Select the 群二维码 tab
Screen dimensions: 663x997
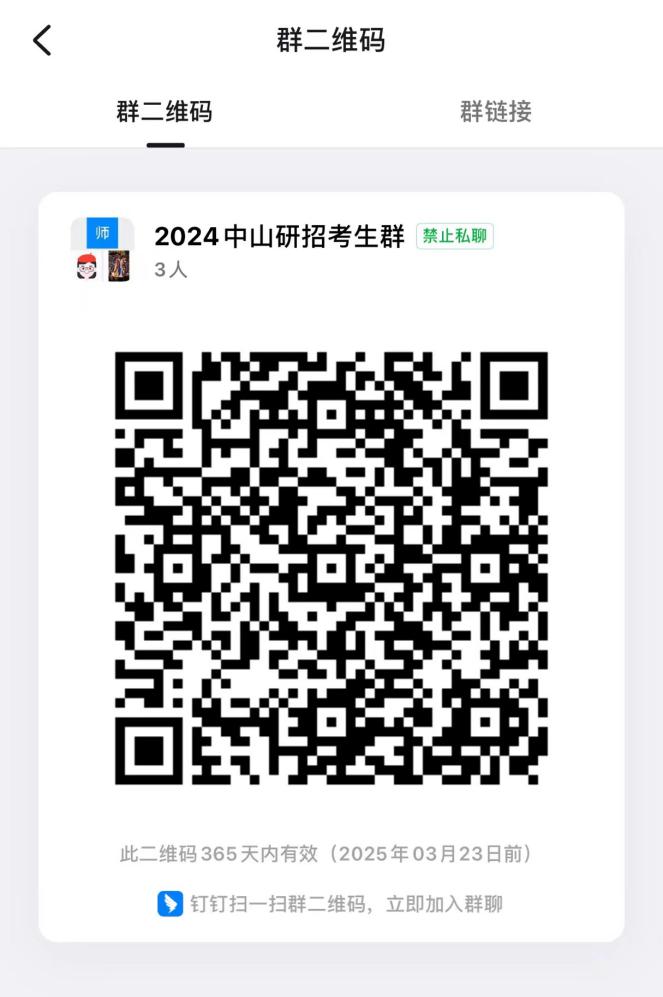click(x=165, y=112)
